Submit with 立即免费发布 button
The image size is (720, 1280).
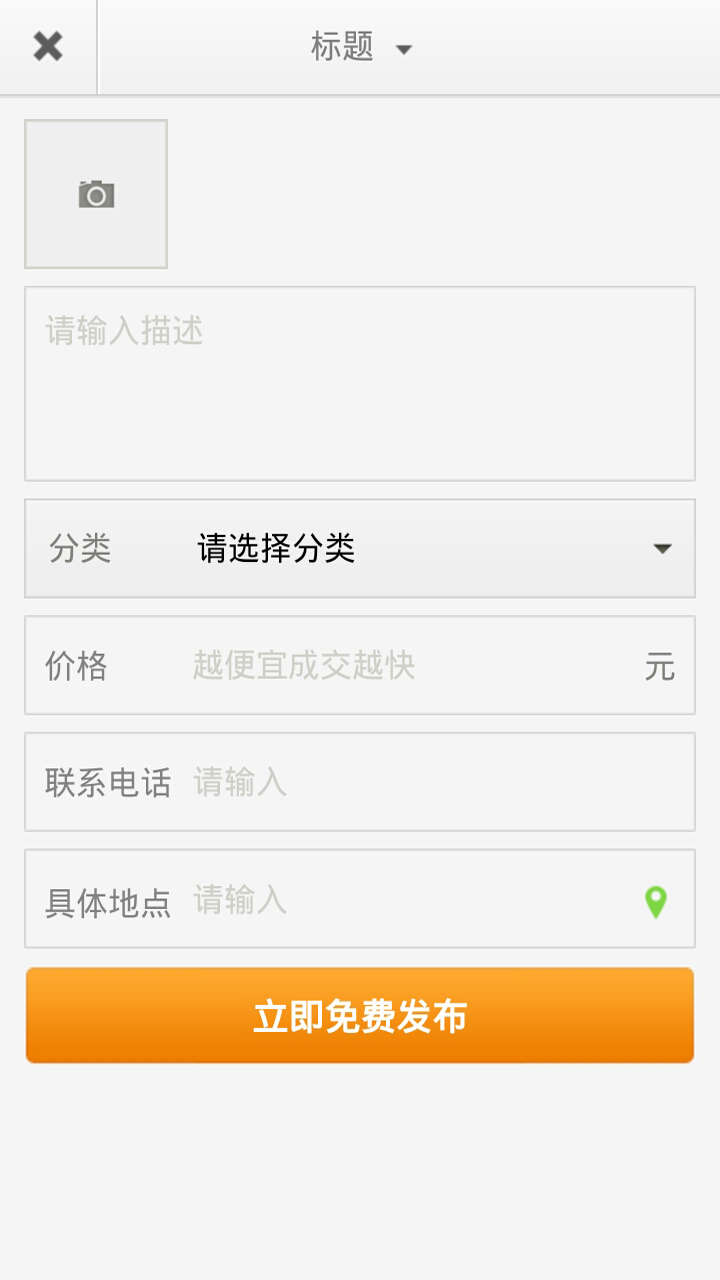(360, 1015)
